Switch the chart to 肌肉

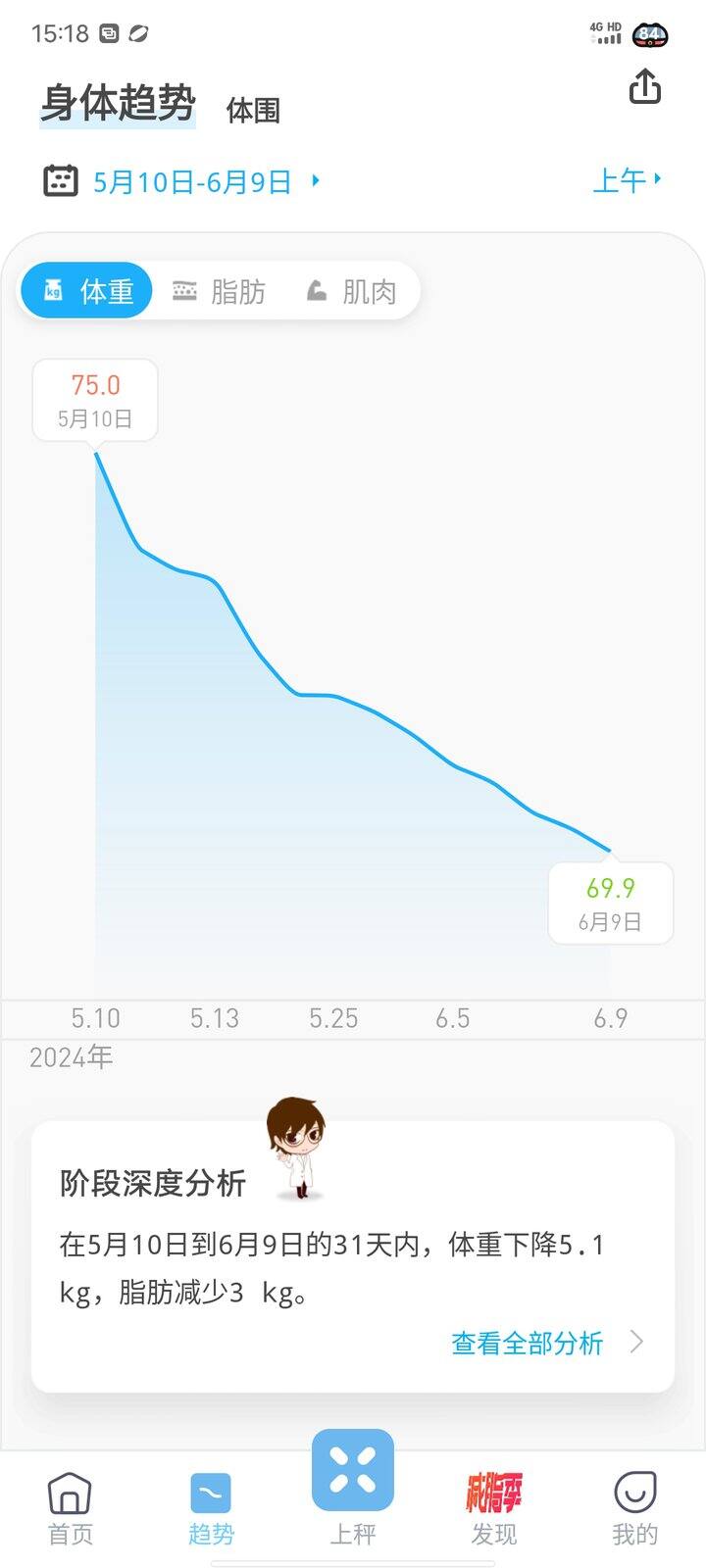click(x=351, y=291)
